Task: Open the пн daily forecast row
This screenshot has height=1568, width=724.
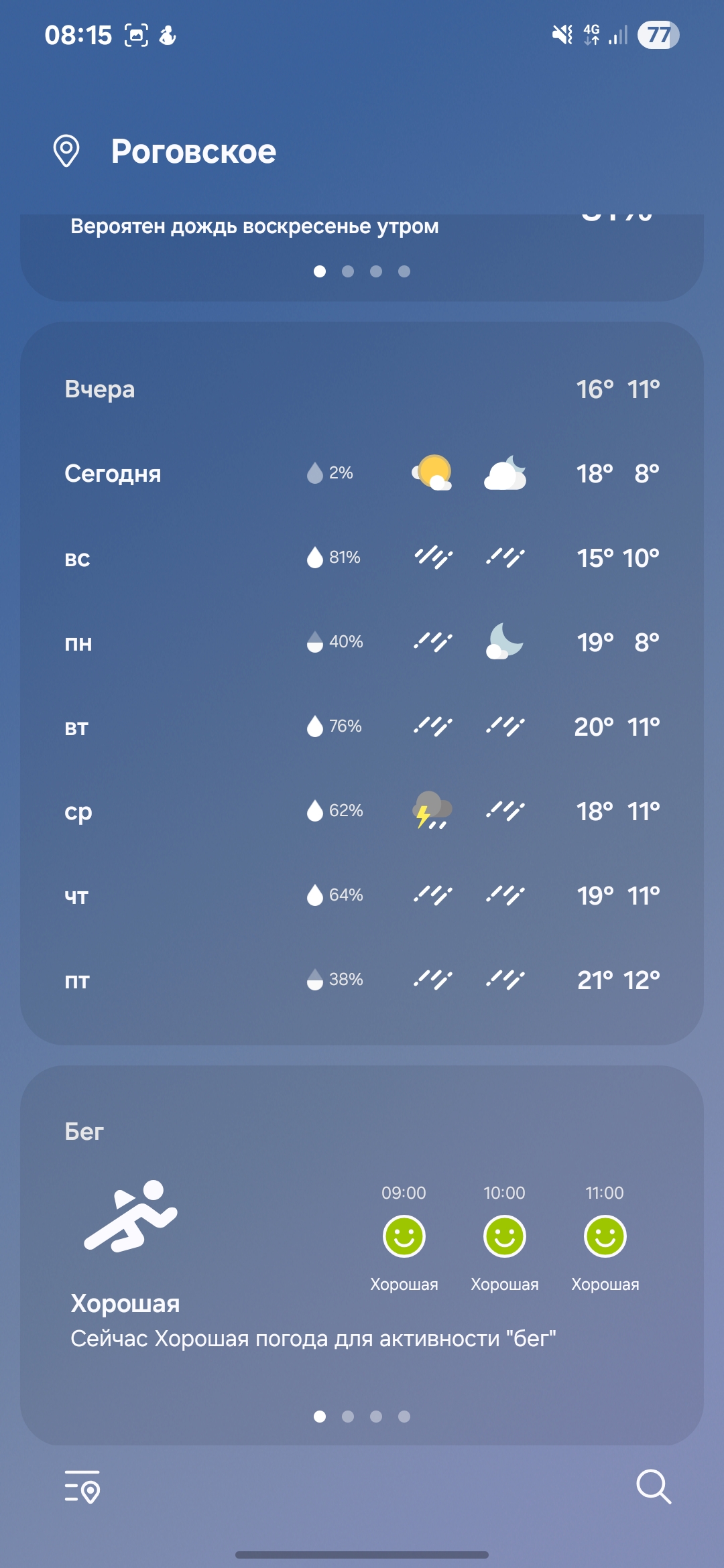Action: click(x=362, y=643)
